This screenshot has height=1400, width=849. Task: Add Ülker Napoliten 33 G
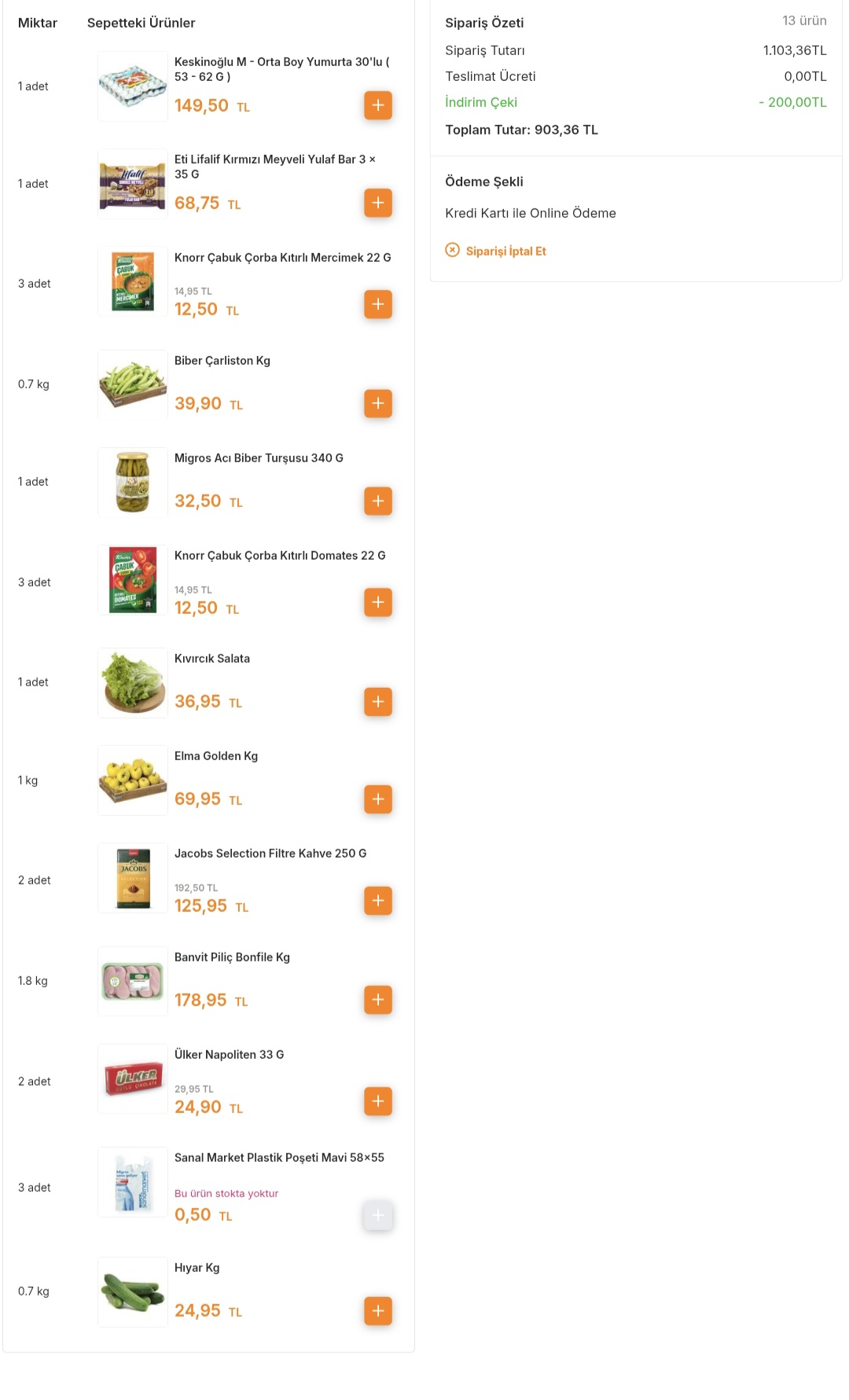(x=378, y=1101)
